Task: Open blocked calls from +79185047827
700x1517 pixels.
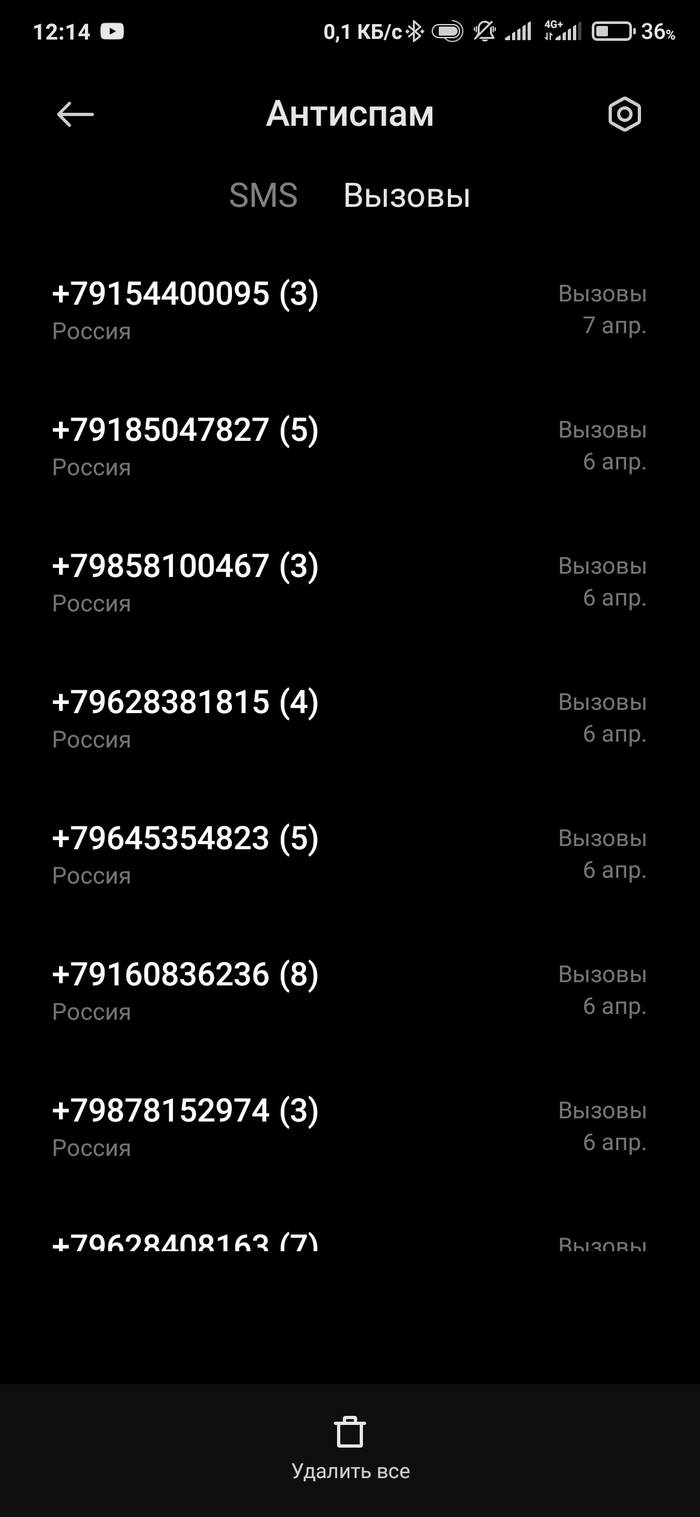Action: [x=350, y=447]
